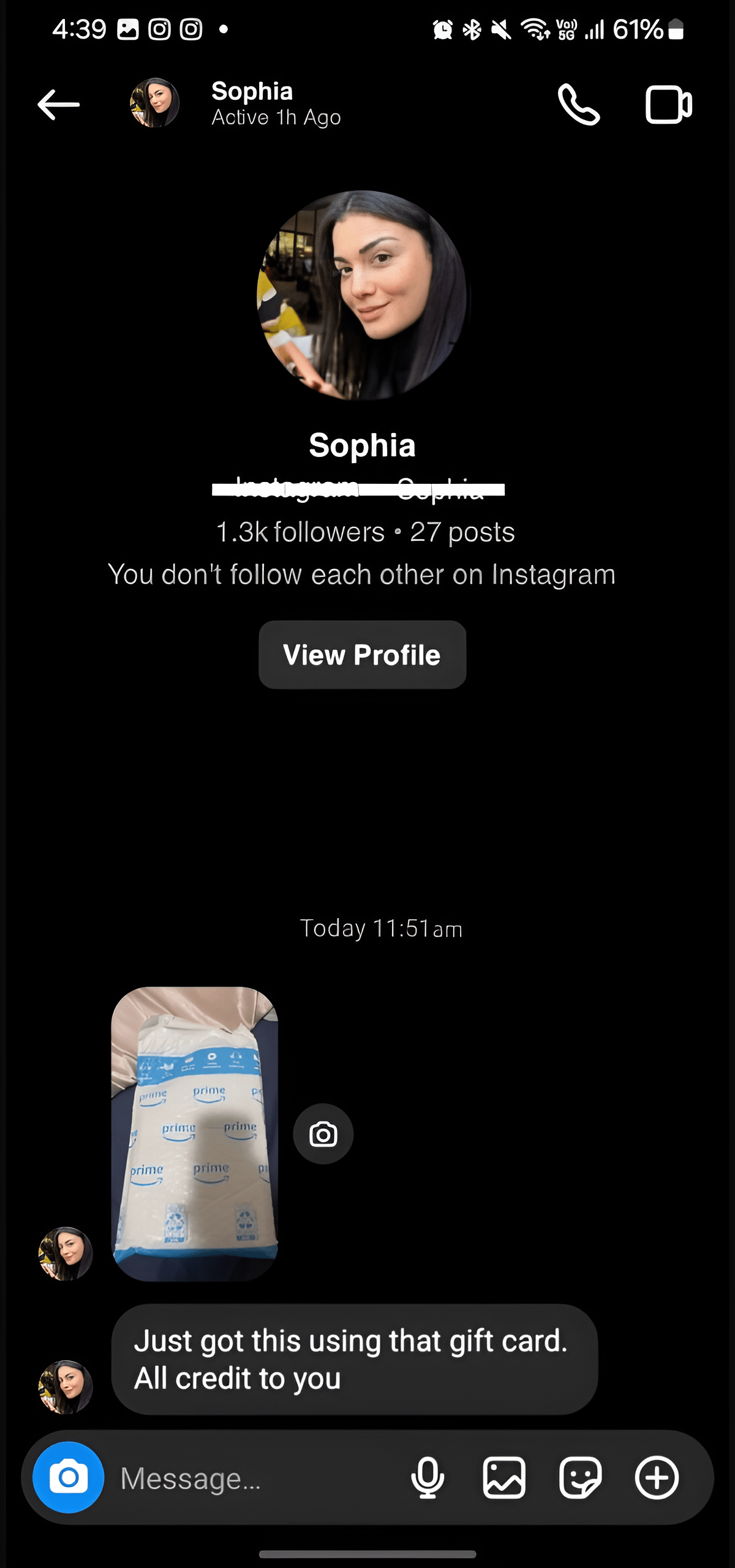Open more options with the plus icon
The height and width of the screenshot is (1568, 735).
657,1477
